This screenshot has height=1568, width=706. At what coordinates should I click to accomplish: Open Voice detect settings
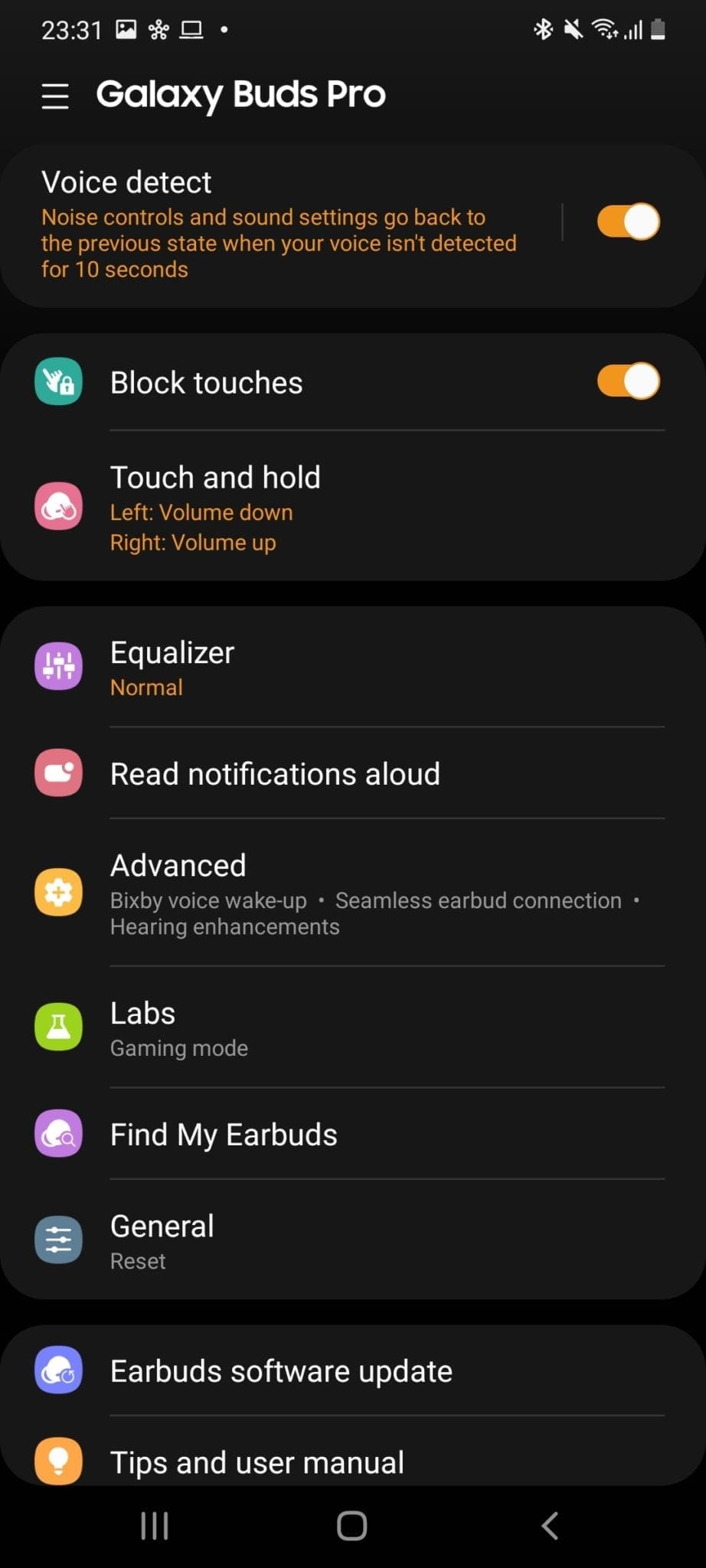pyautogui.click(x=279, y=225)
